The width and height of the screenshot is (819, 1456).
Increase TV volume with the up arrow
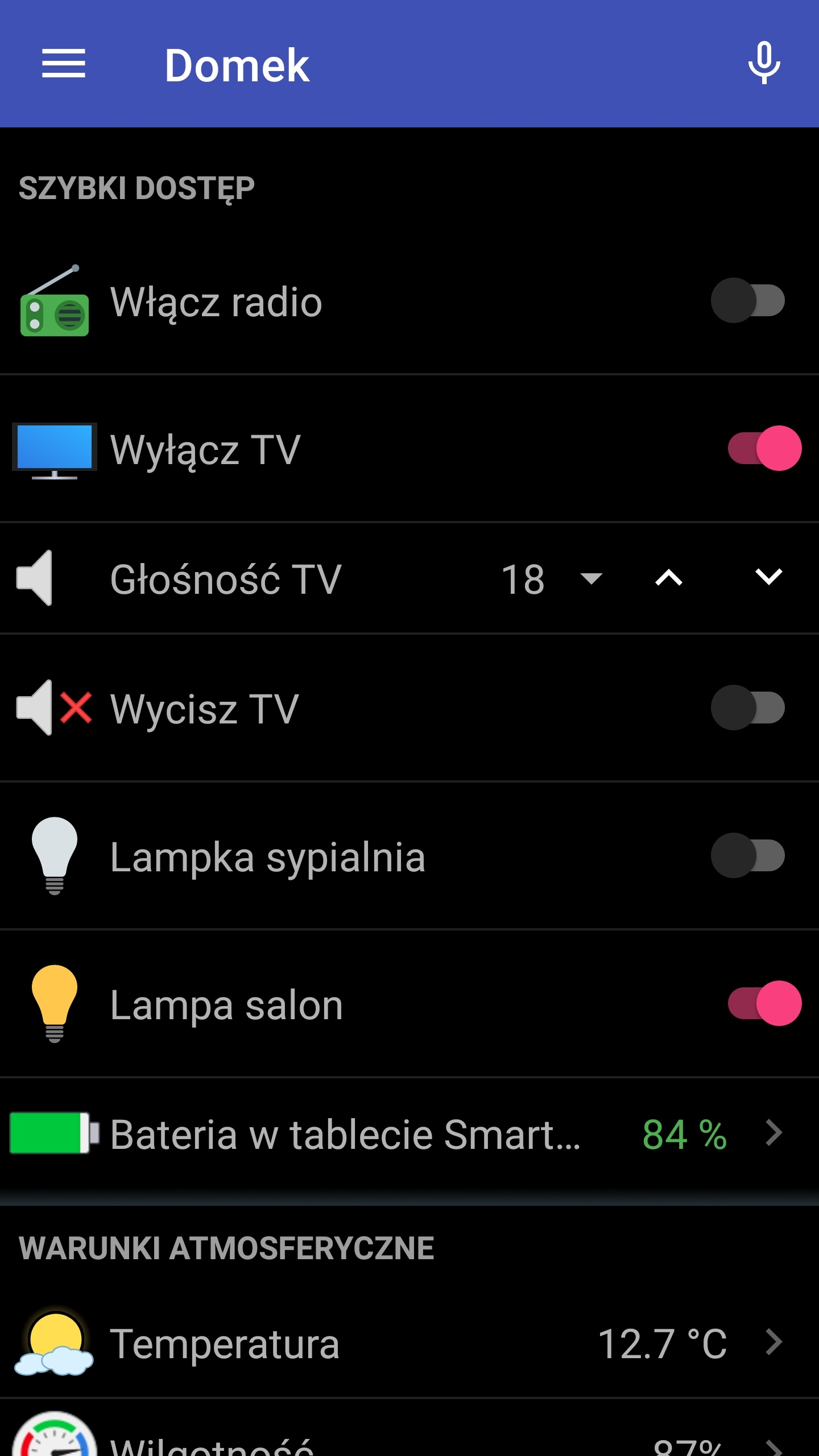click(669, 578)
